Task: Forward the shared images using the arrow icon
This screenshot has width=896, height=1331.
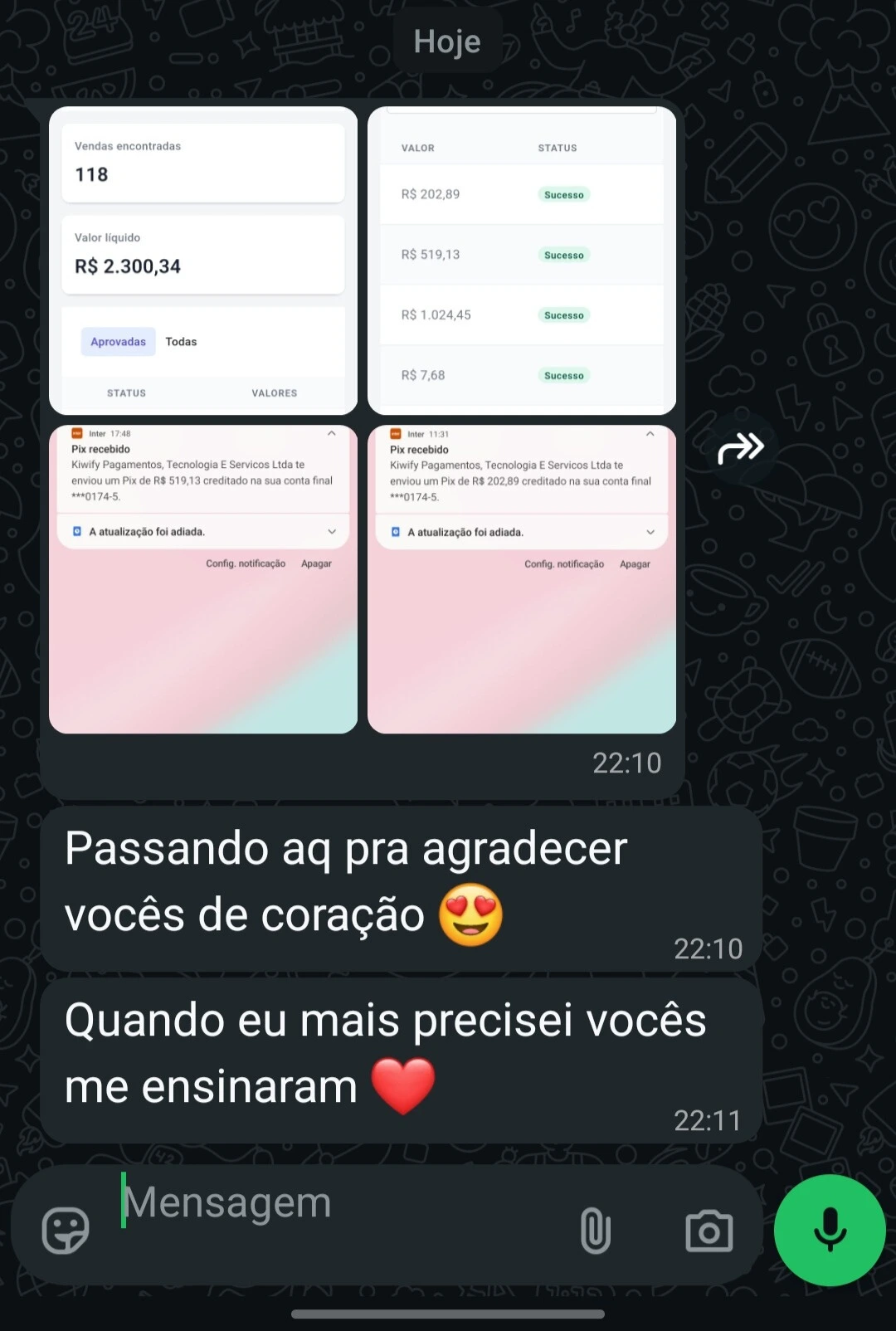Action: coord(741,447)
